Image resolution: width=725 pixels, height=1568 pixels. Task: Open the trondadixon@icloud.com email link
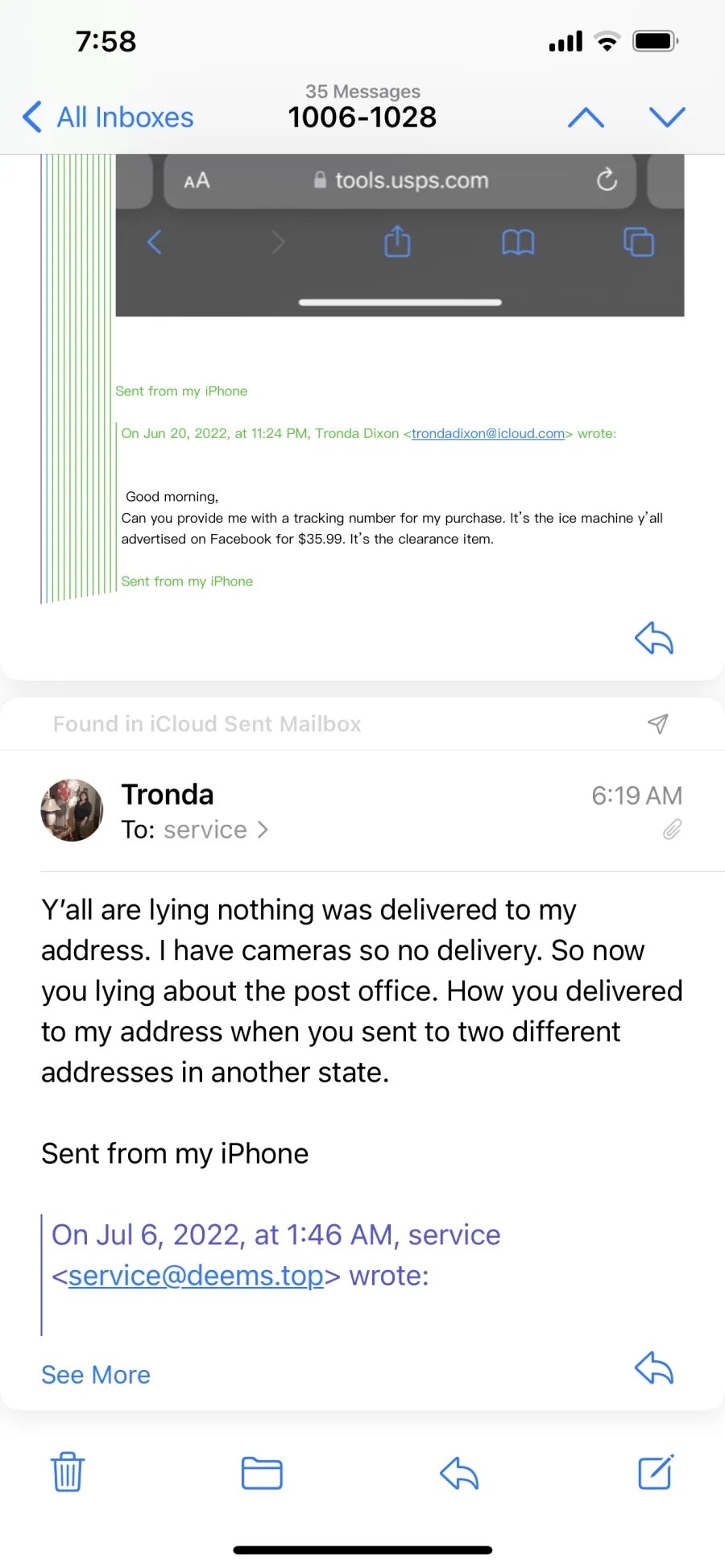[x=488, y=433]
